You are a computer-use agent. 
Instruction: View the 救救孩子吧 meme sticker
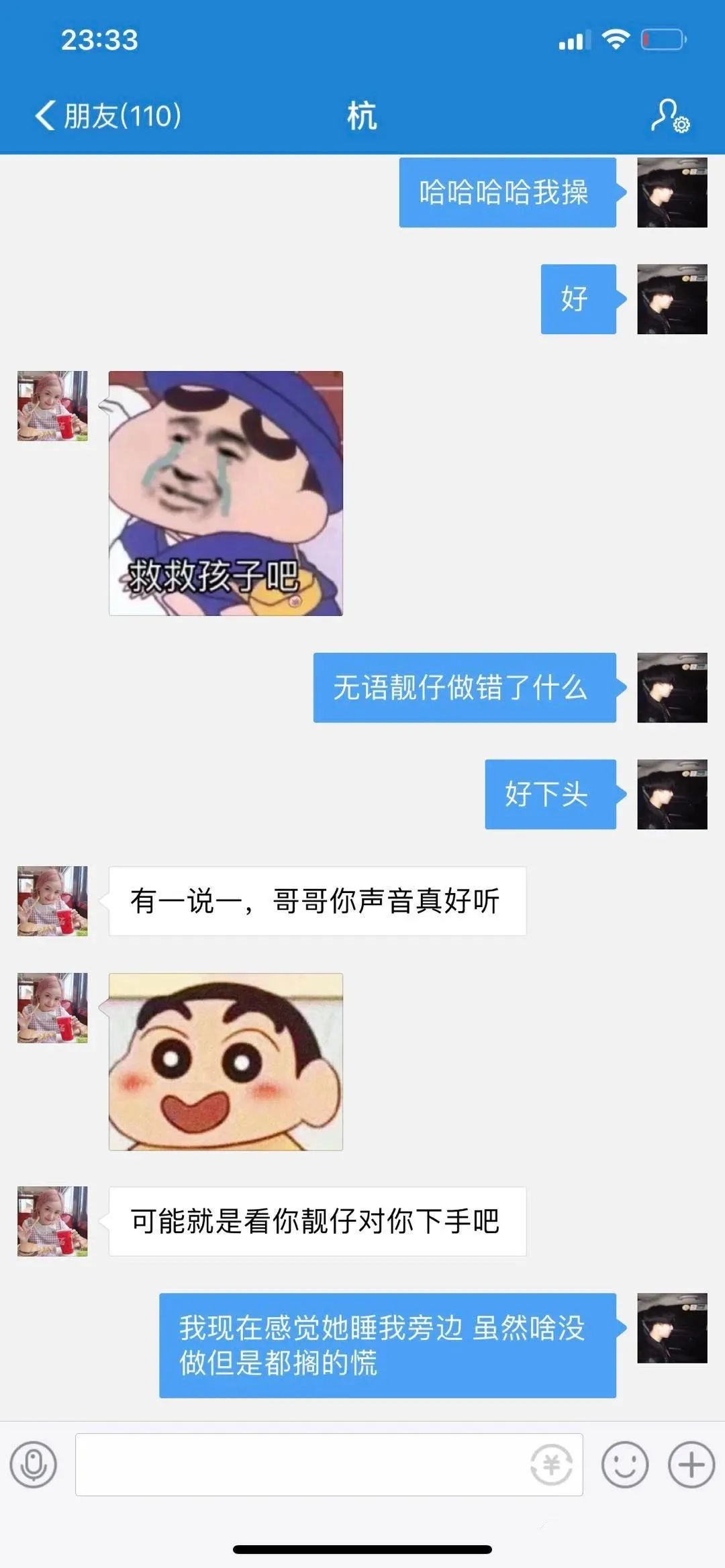click(x=226, y=493)
